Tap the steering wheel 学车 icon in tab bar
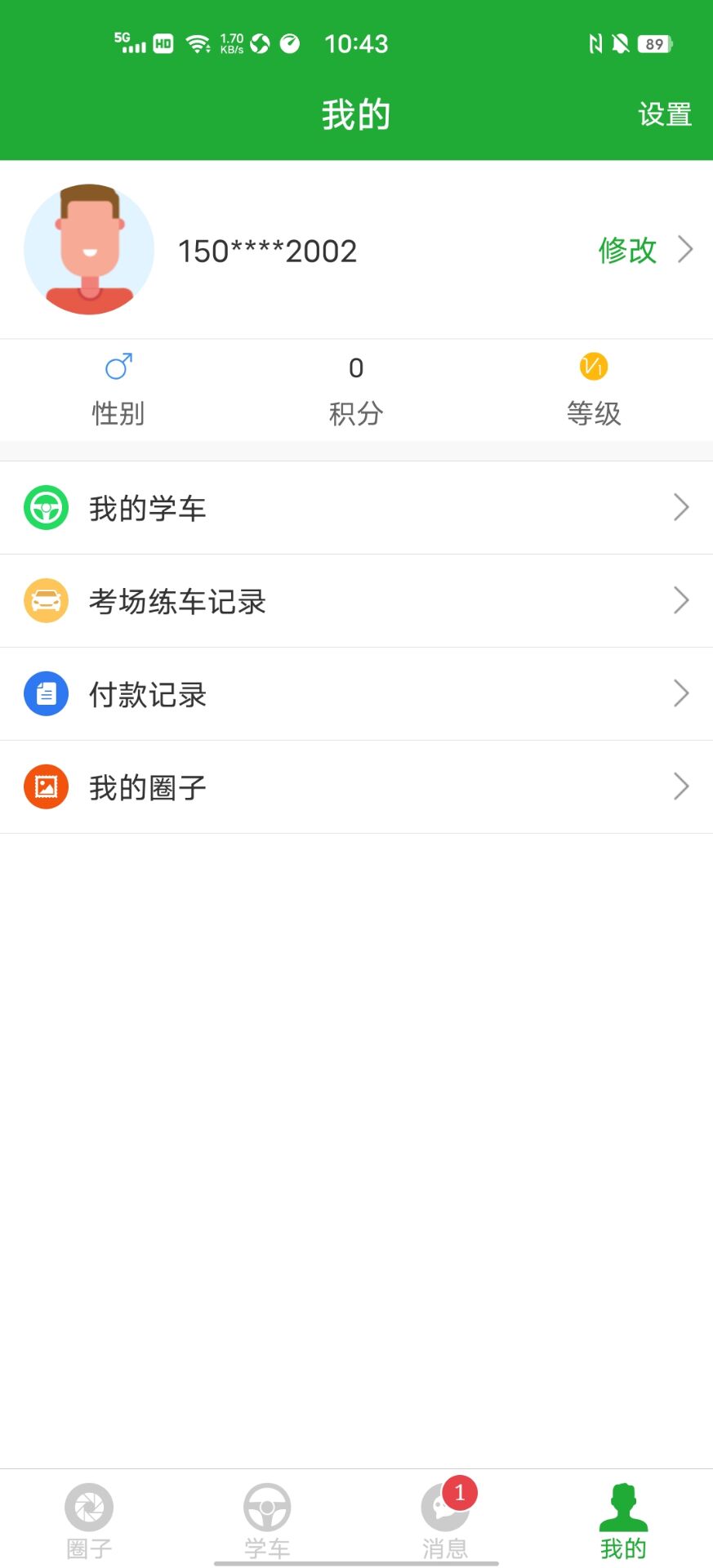Screen dimensions: 713x1568 [266, 1505]
